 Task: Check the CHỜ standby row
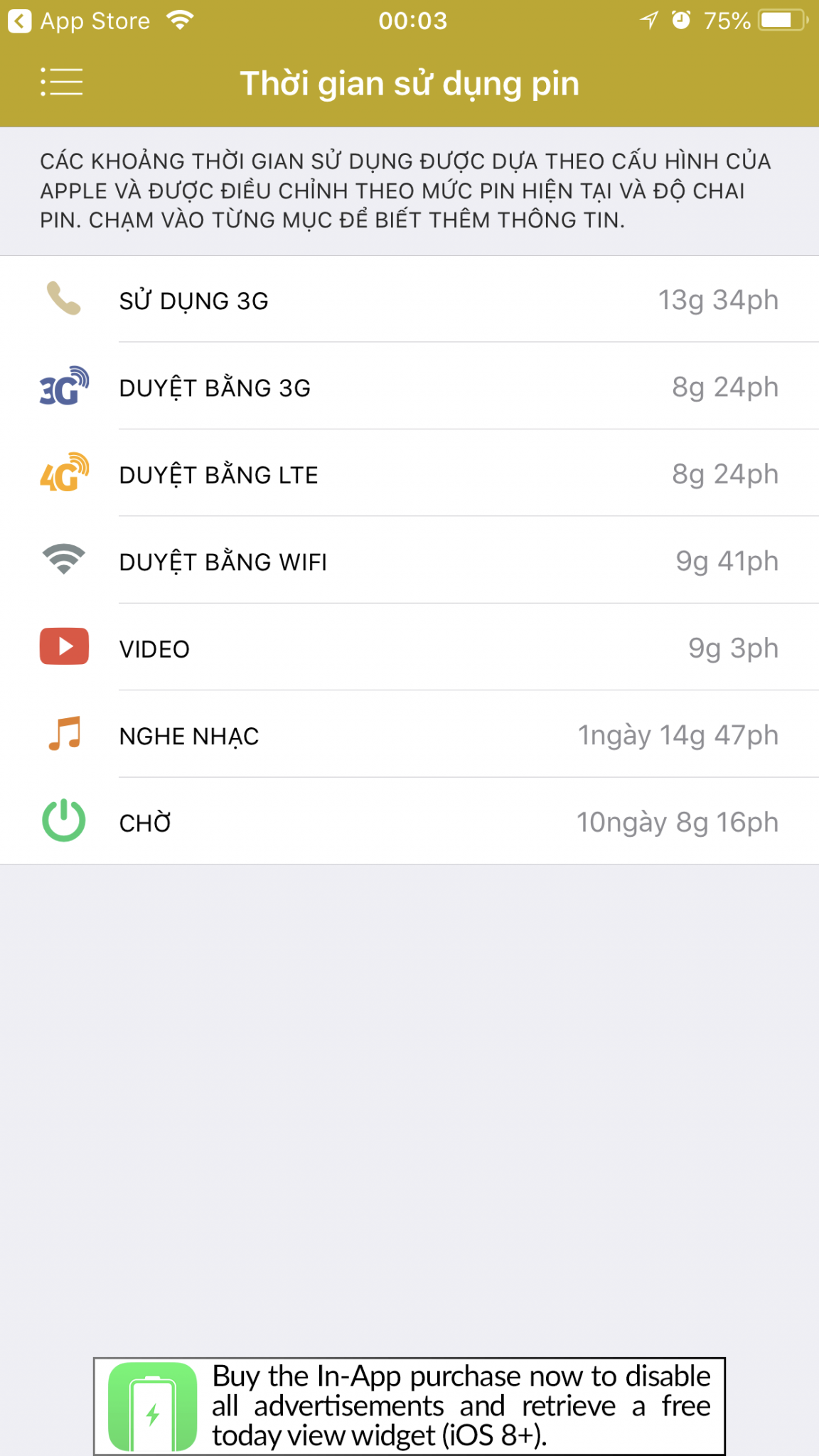pos(409,822)
